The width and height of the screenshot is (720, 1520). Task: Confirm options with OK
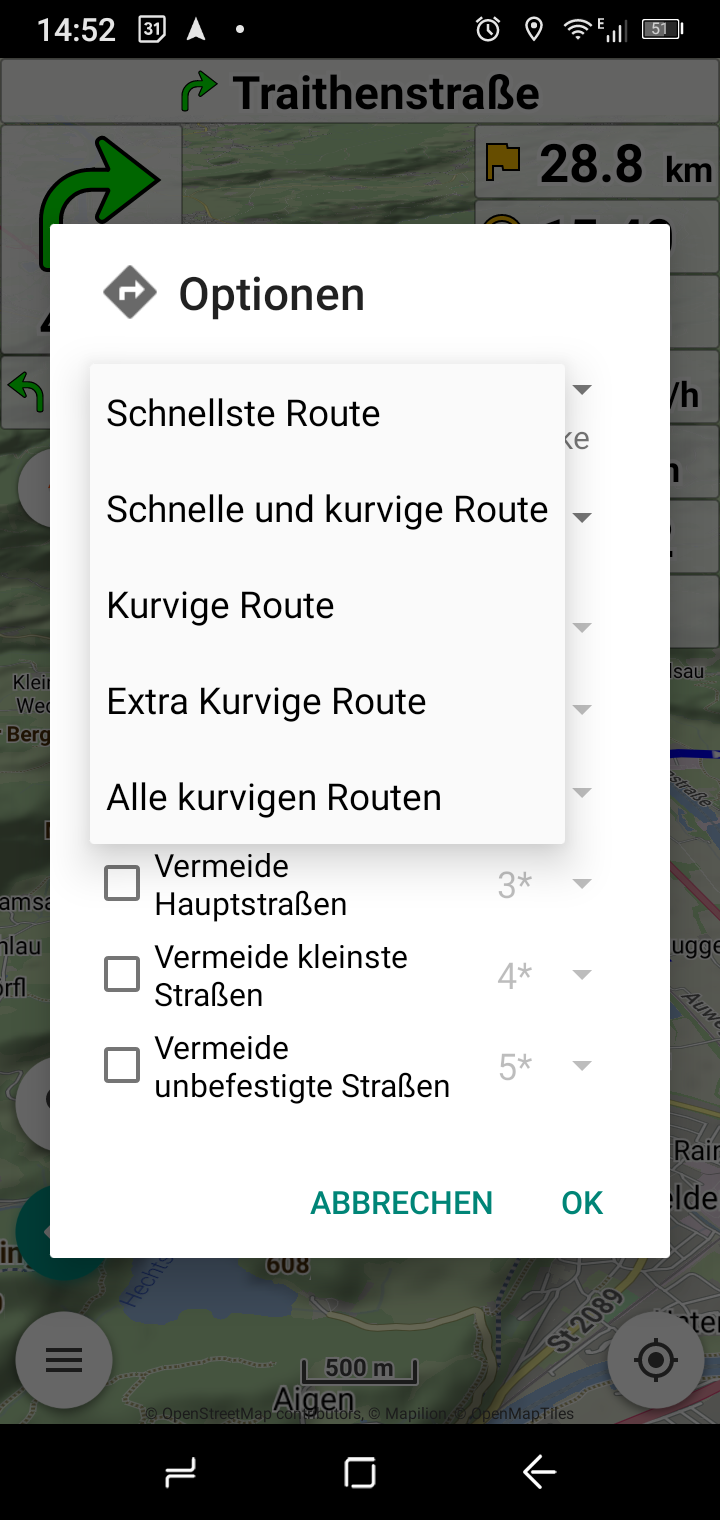[582, 1202]
